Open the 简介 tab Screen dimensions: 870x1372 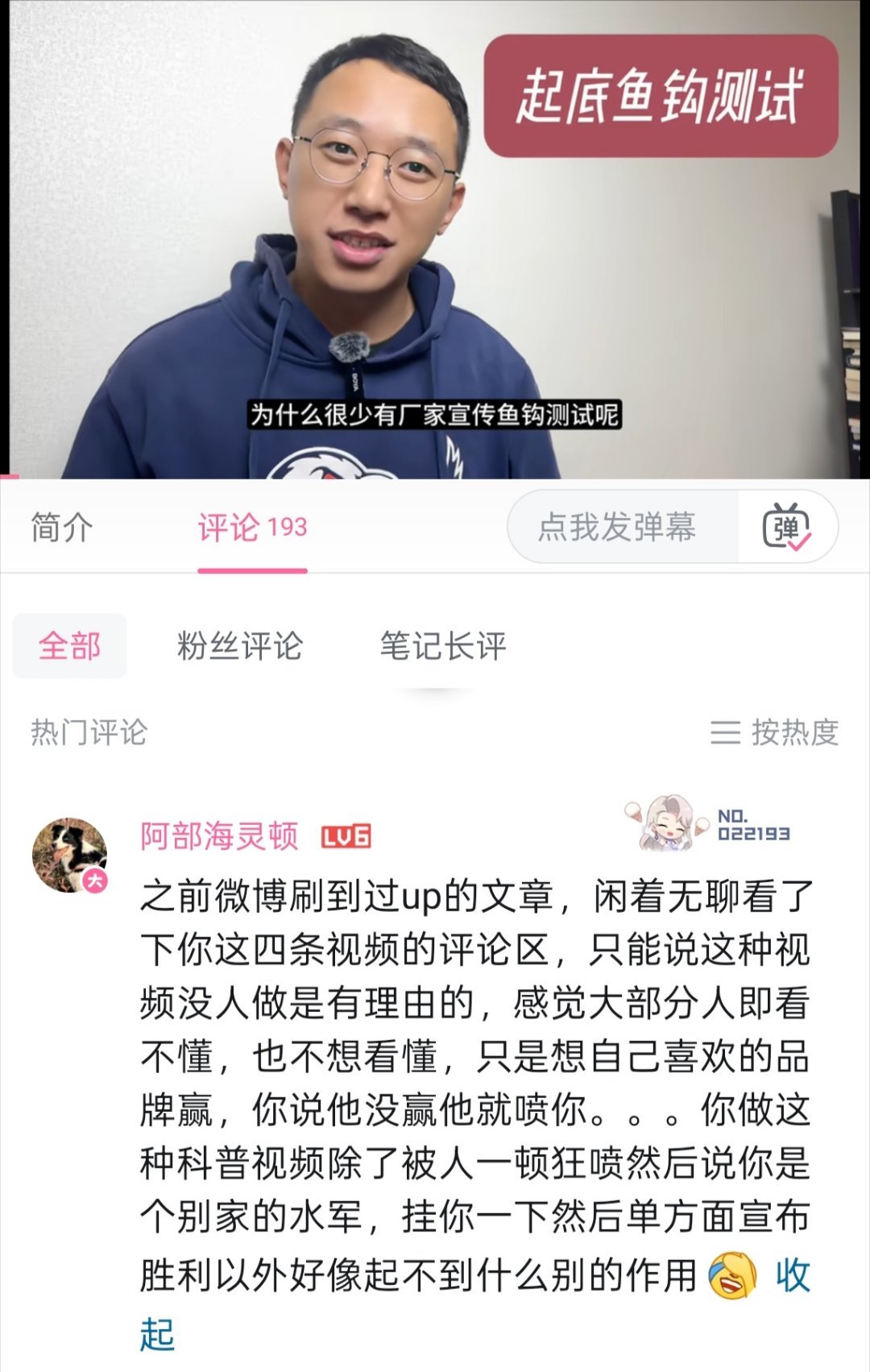pyautogui.click(x=60, y=524)
